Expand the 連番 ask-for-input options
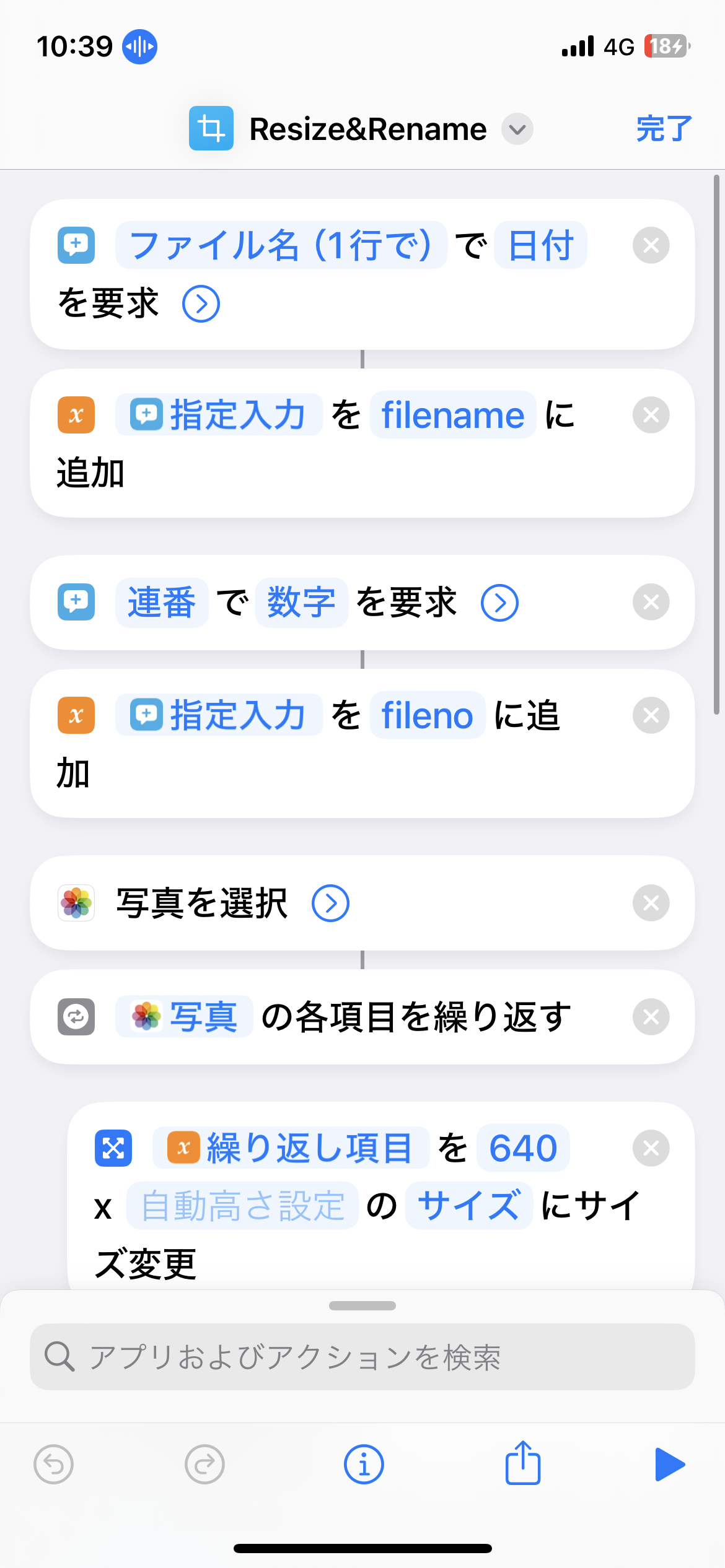 499,603
